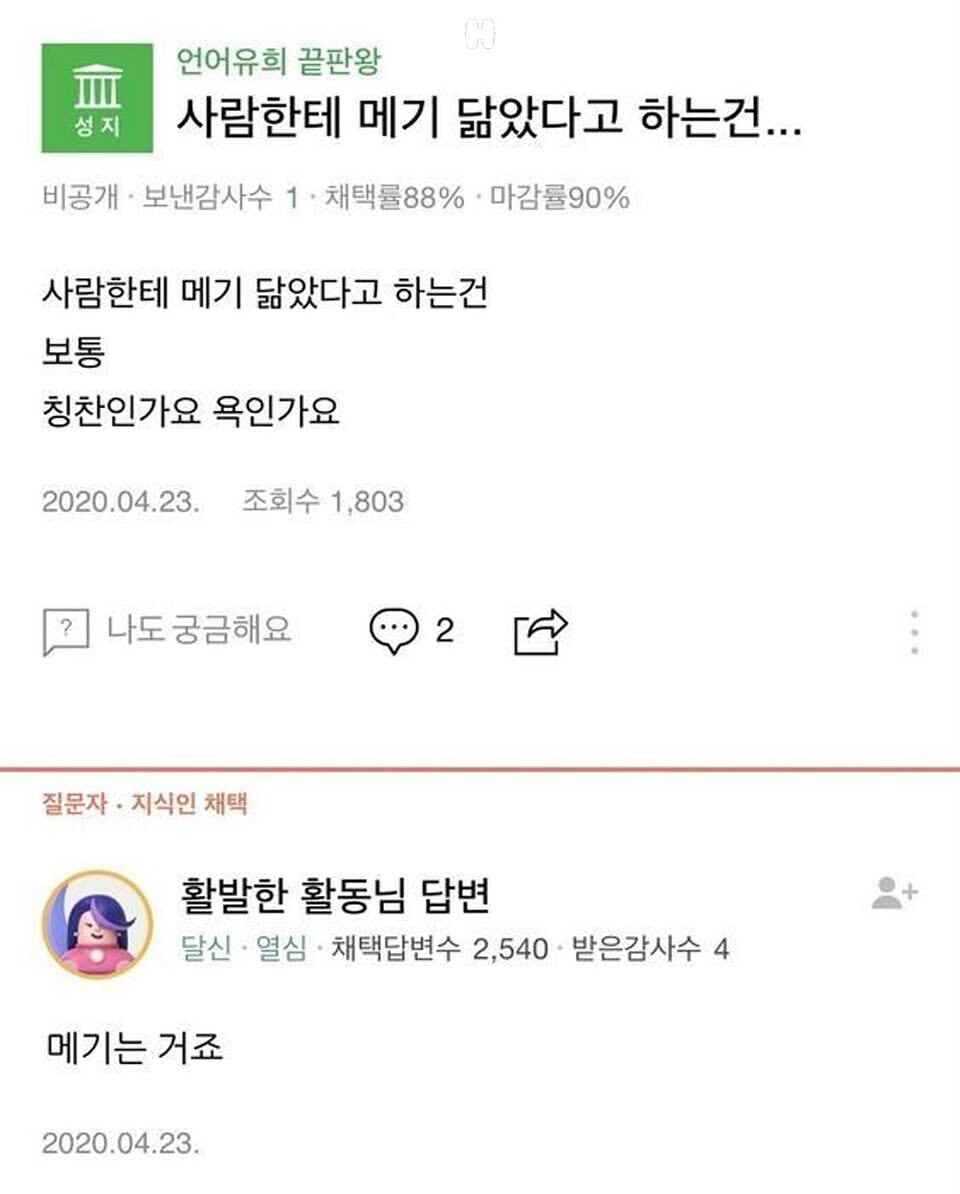Open 활발한 활동님 profile avatar
This screenshot has width=960, height=1194.
coord(97,923)
